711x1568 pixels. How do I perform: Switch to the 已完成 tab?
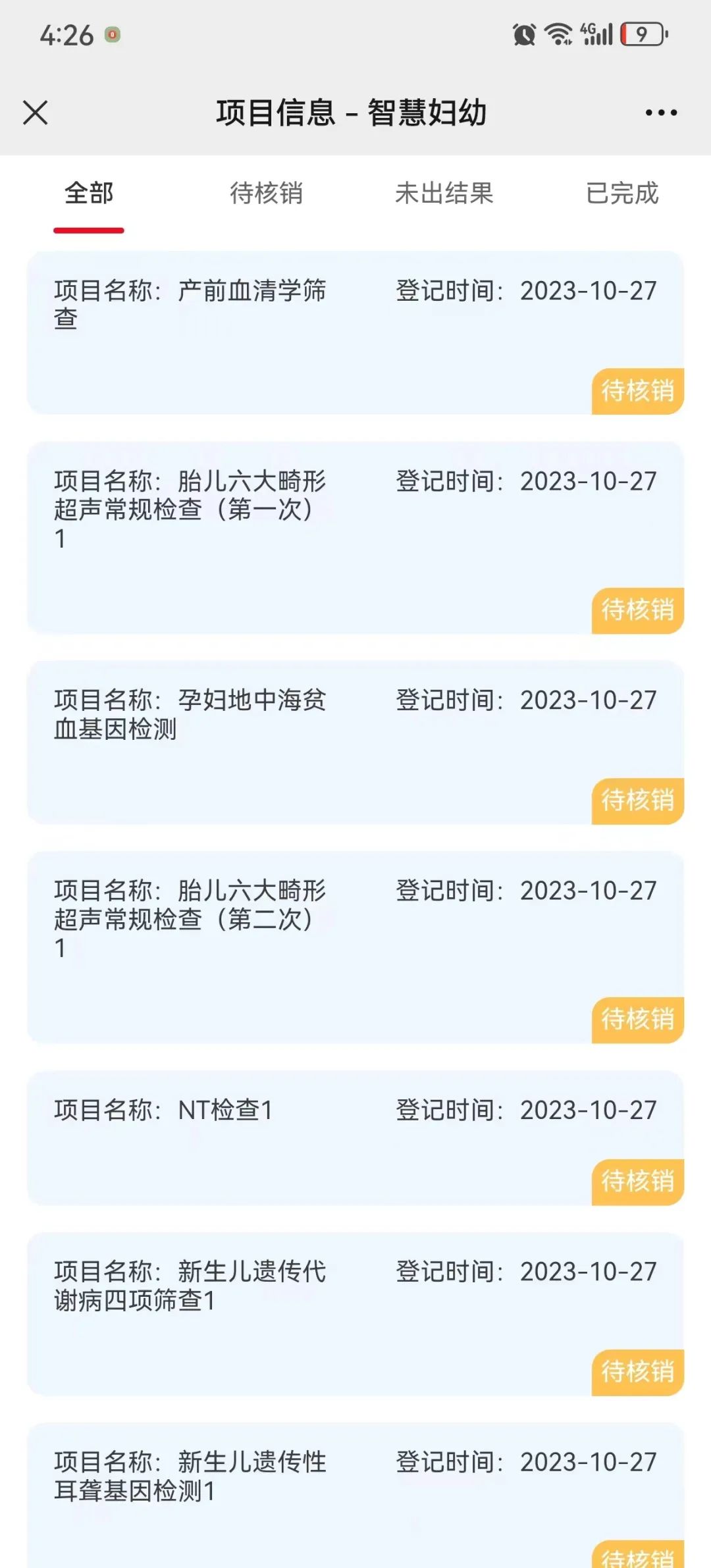pyautogui.click(x=621, y=194)
